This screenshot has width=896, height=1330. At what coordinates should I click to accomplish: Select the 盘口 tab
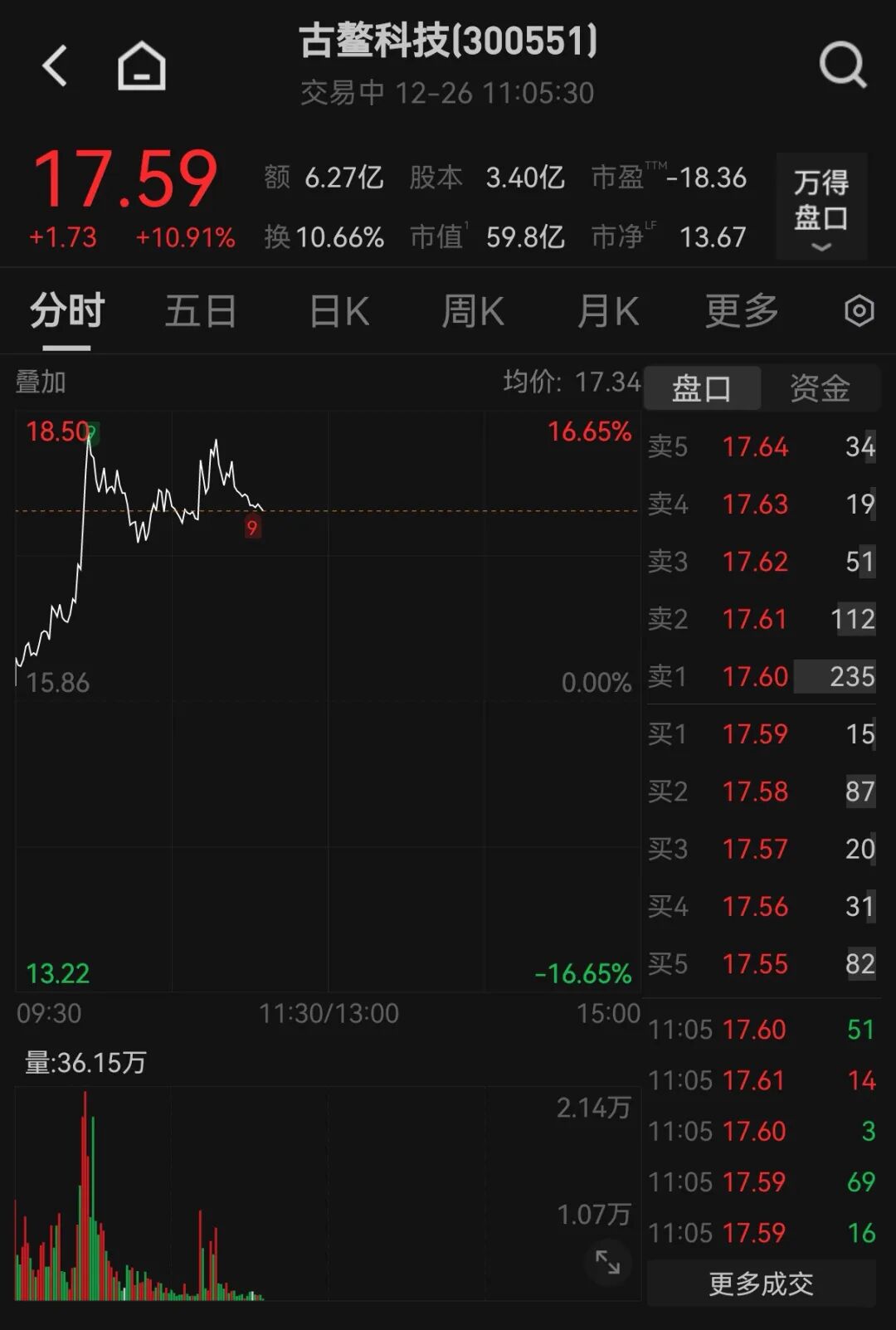pyautogui.click(x=702, y=388)
